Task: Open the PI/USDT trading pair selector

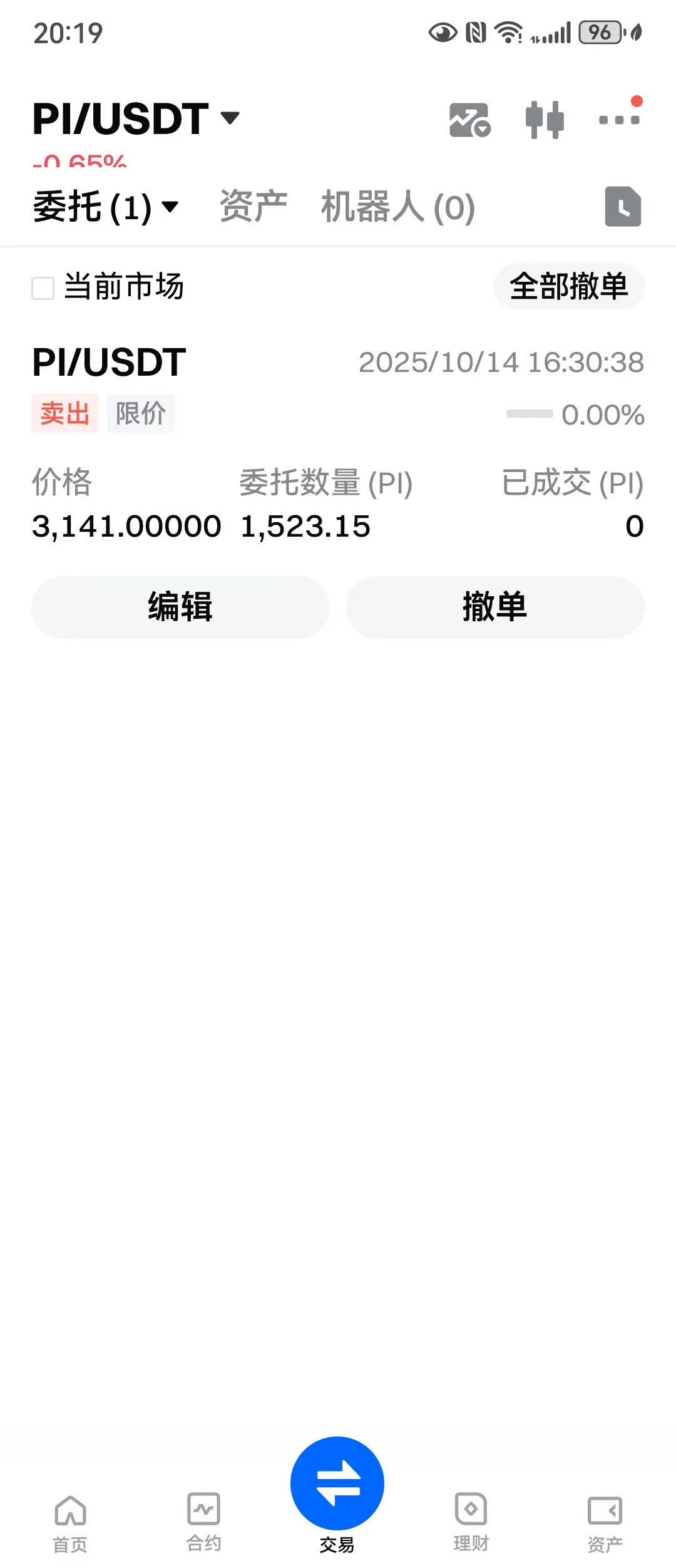Action: pos(135,119)
